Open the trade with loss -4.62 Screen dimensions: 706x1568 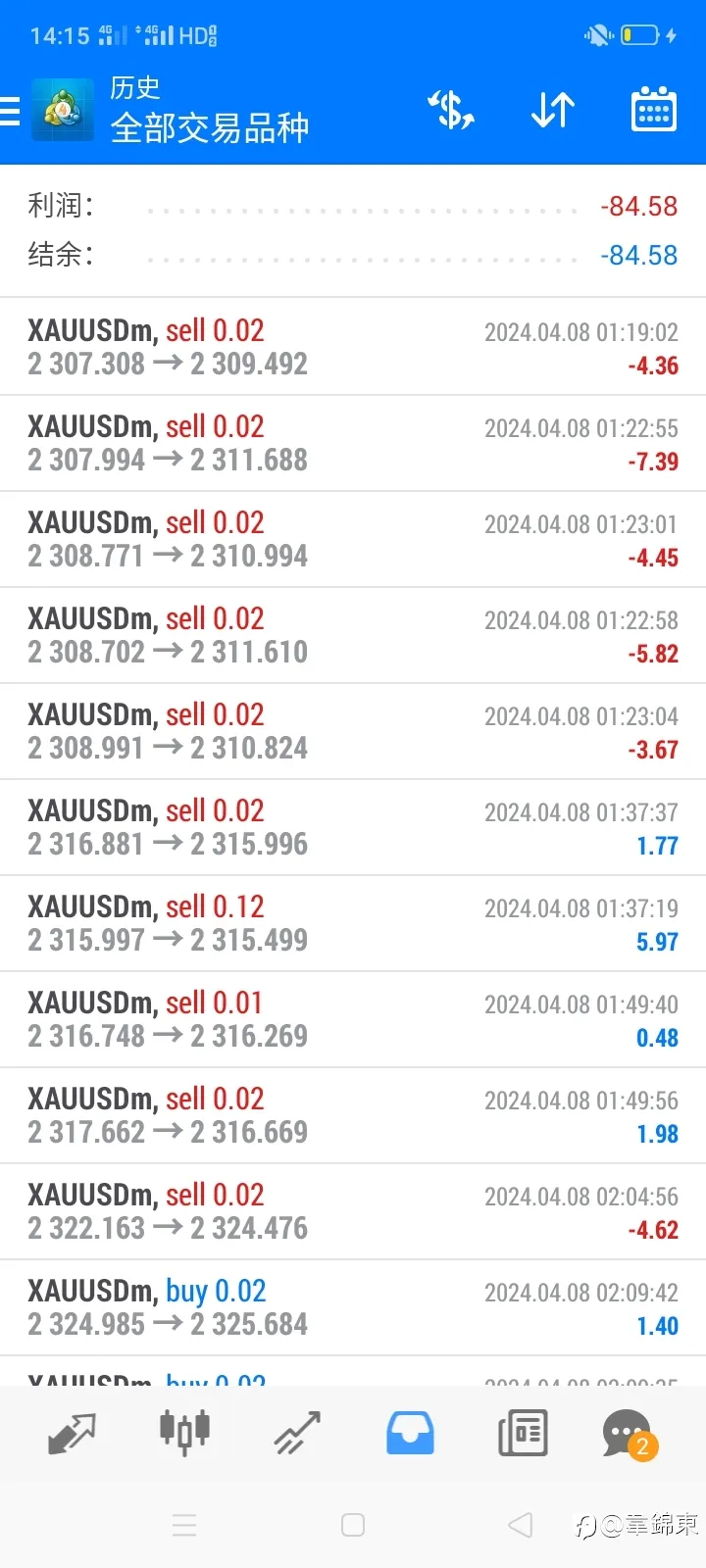[x=353, y=1211]
